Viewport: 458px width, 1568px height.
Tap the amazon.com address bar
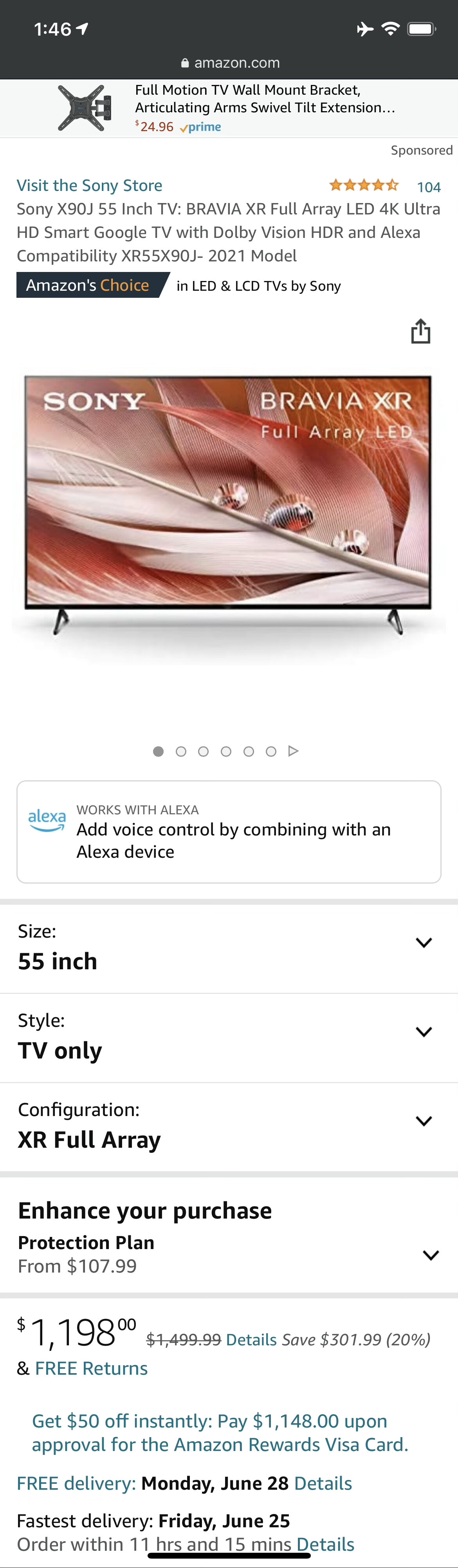(230, 63)
